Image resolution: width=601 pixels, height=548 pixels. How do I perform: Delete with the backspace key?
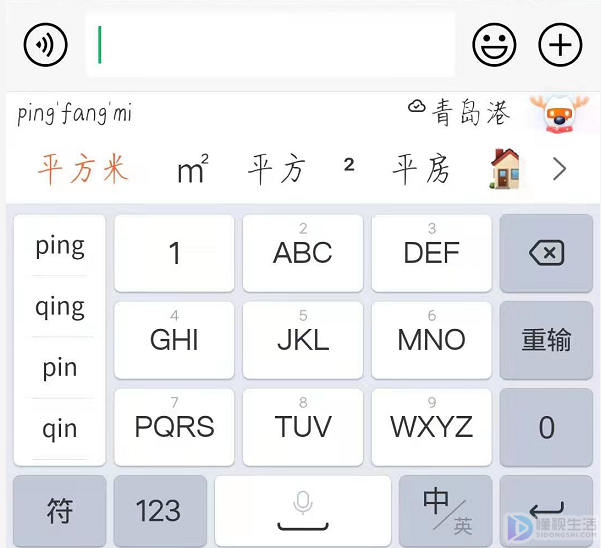click(546, 253)
